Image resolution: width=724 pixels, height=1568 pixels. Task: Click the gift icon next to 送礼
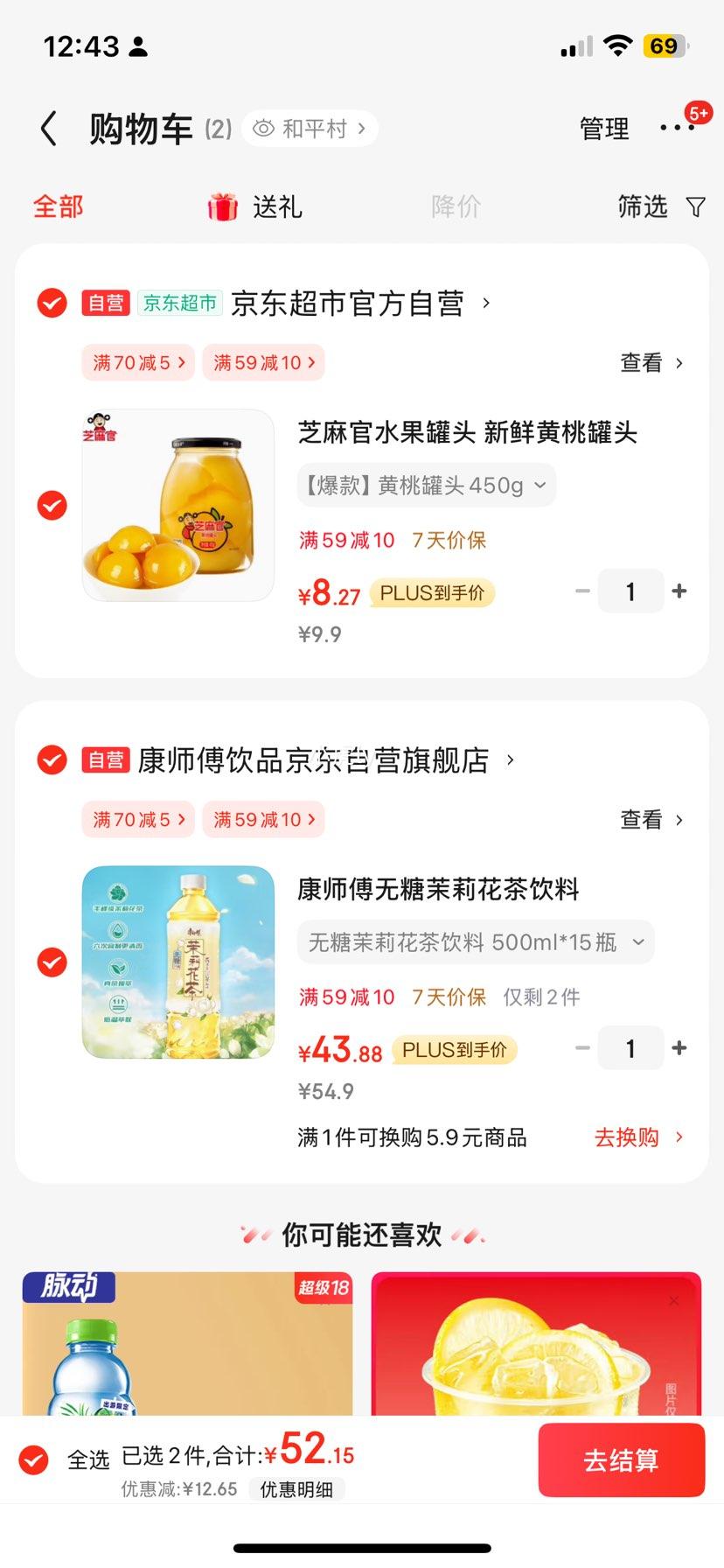click(221, 206)
